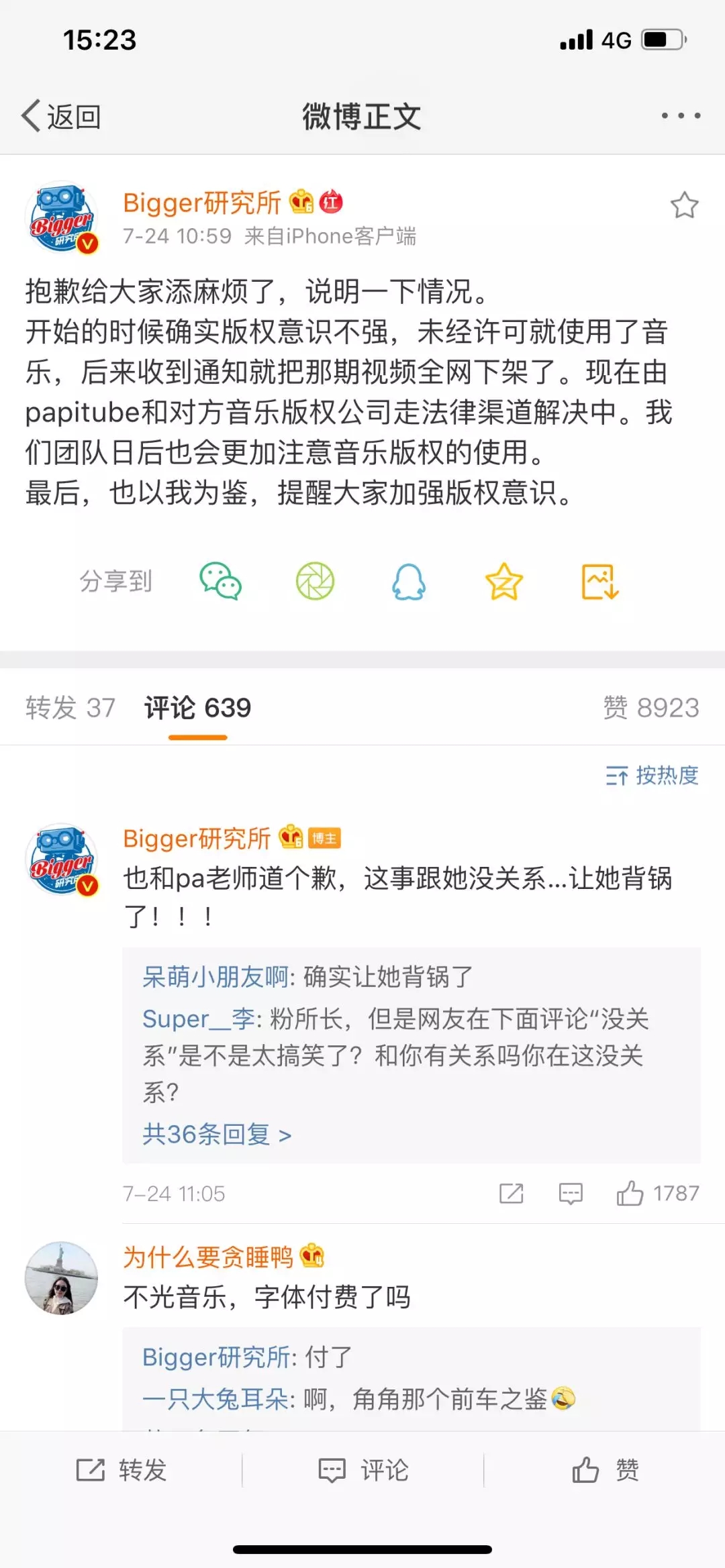Share post to QQ
Screen dimensions: 725x1568
click(409, 581)
